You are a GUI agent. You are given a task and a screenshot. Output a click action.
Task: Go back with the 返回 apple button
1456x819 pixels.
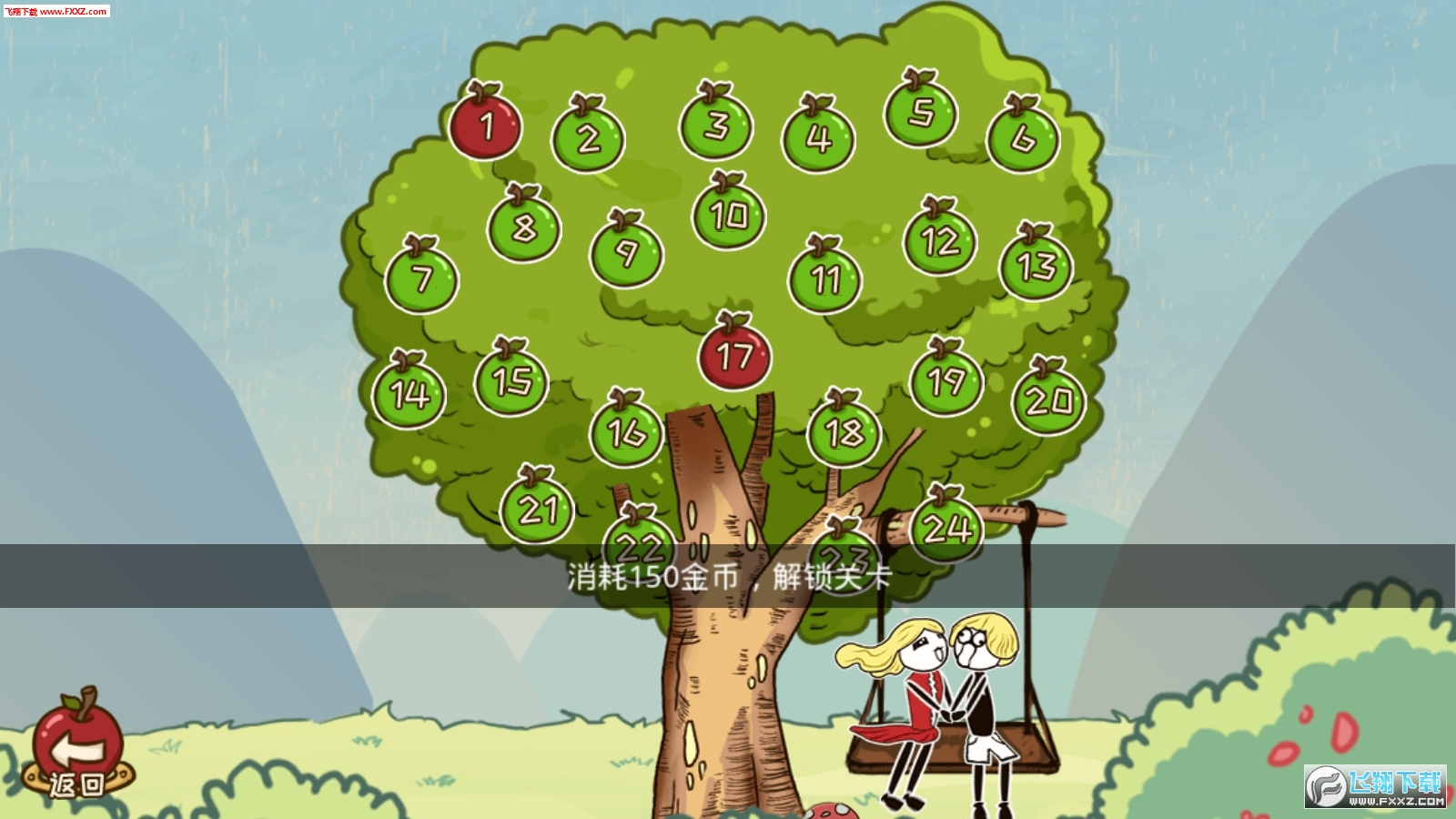78,748
